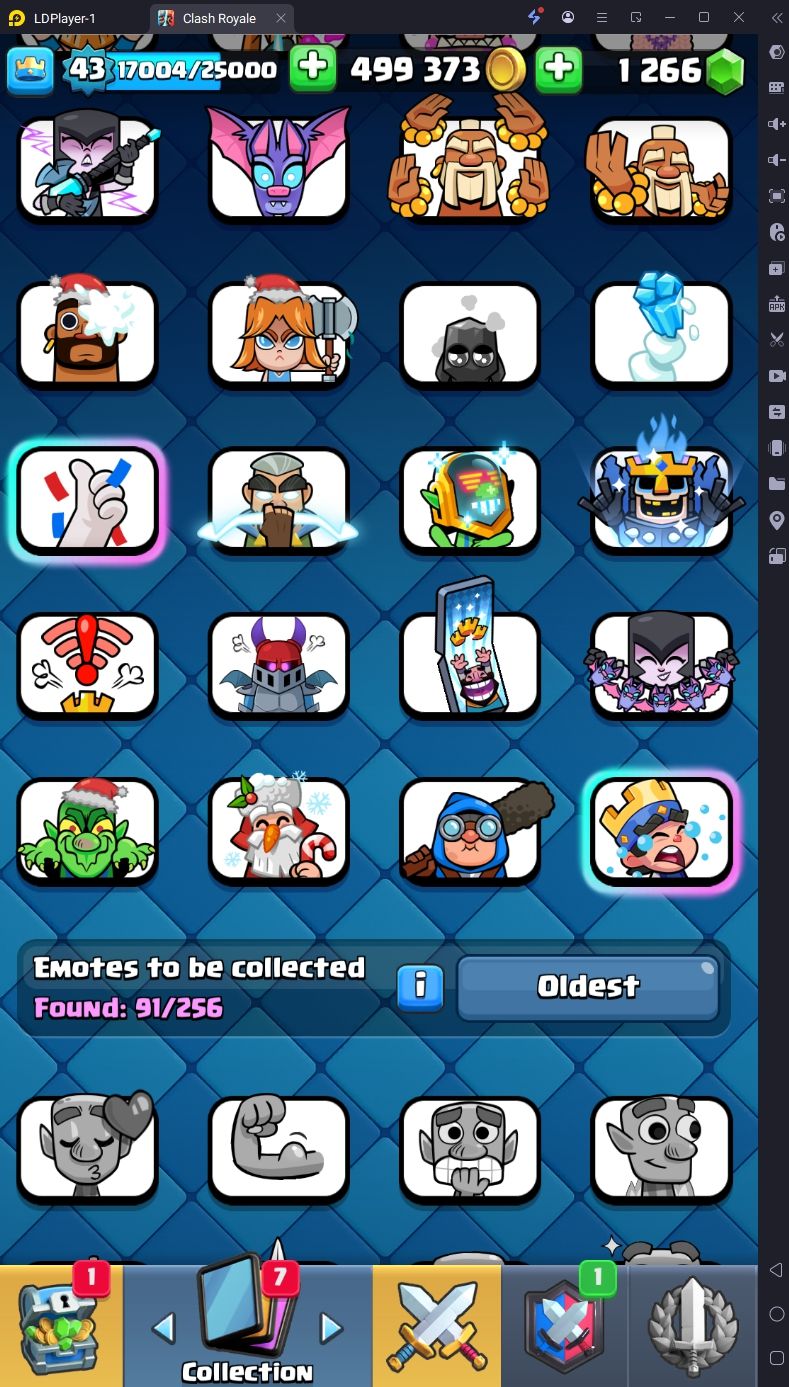The height and width of the screenshot is (1387, 789).
Task: Go to next Collection section arrow
Action: pos(331,1328)
